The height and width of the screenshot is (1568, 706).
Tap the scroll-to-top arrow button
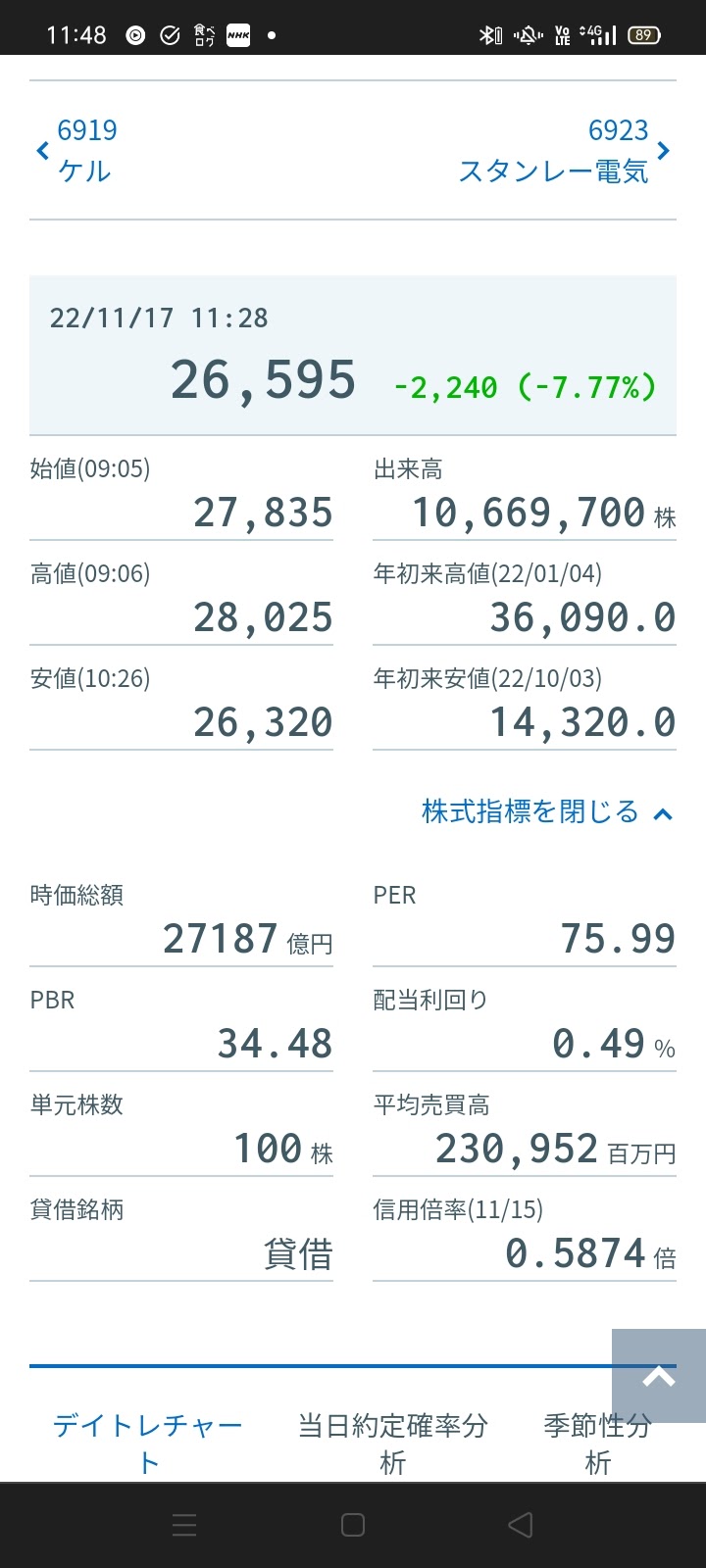click(659, 1376)
